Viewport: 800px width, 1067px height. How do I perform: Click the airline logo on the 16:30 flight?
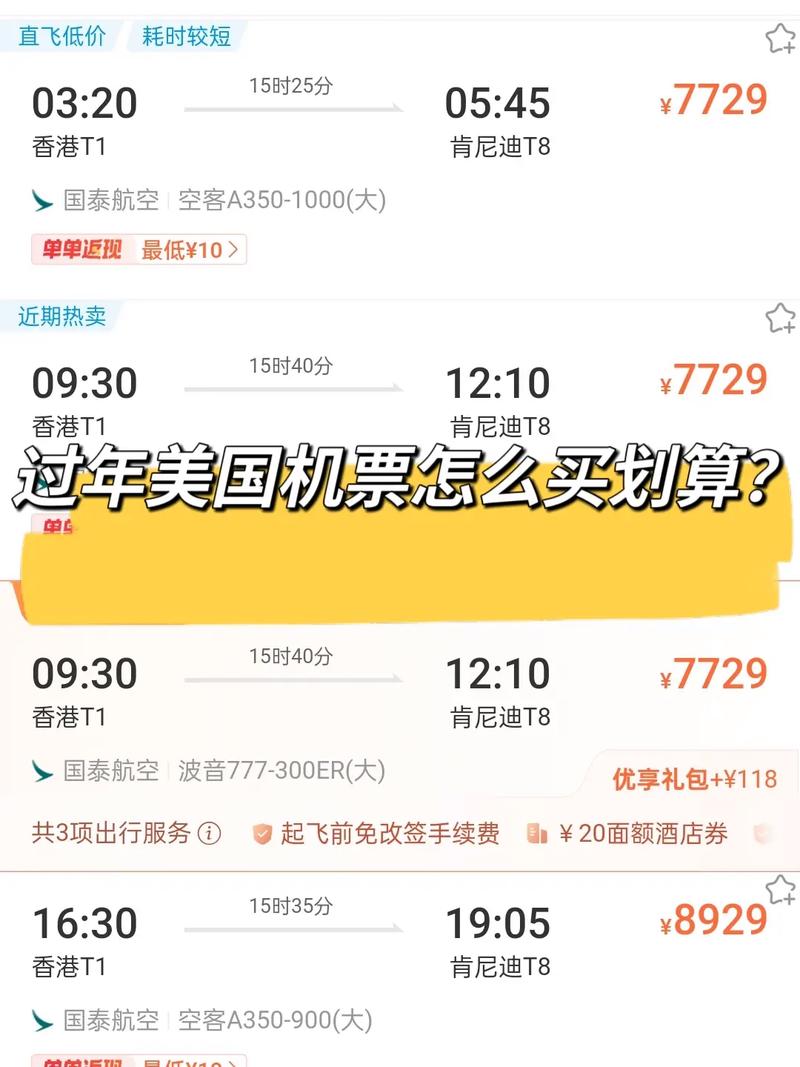coord(41,1021)
